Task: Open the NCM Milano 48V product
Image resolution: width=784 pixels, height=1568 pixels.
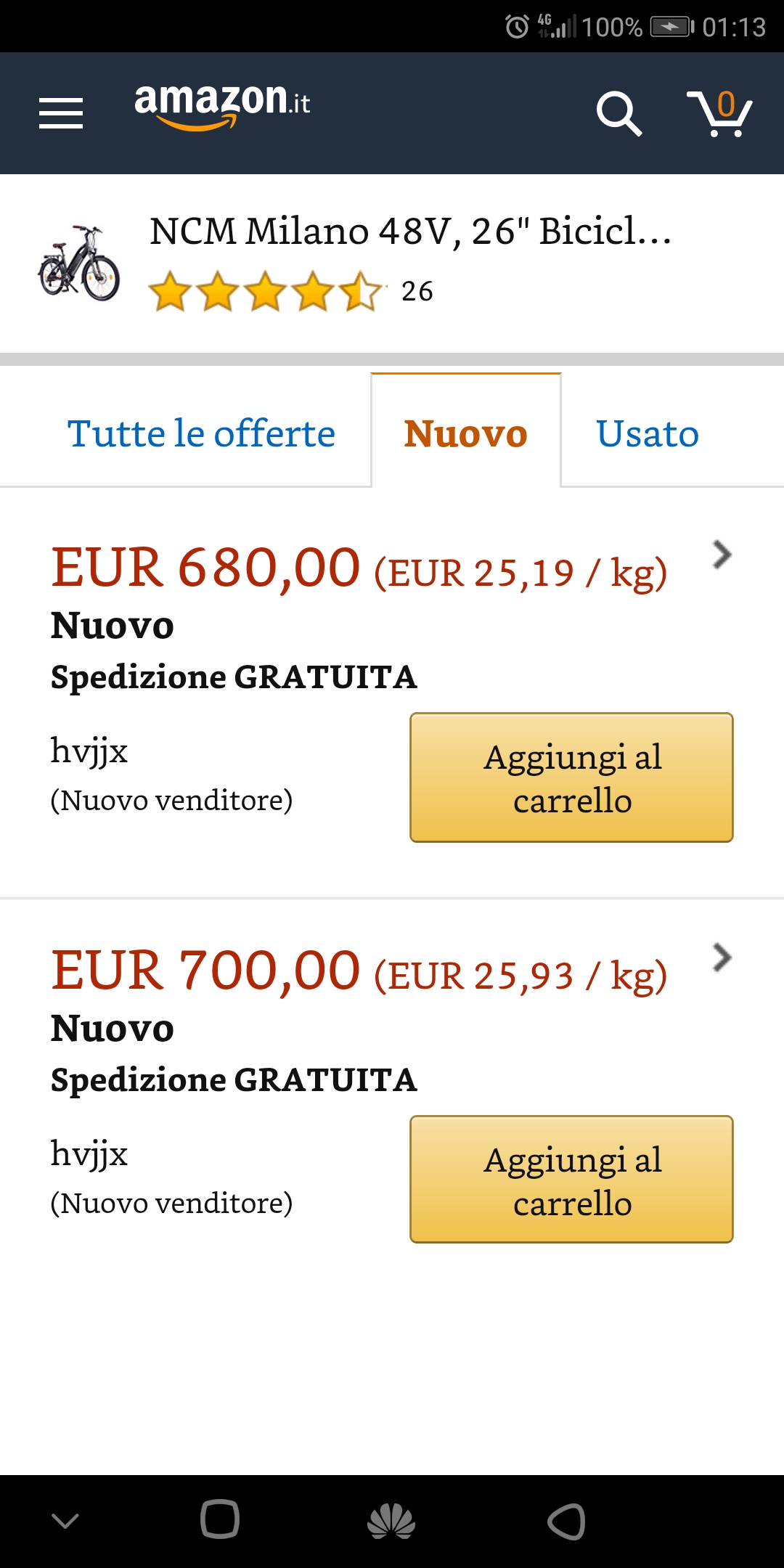Action: click(411, 231)
